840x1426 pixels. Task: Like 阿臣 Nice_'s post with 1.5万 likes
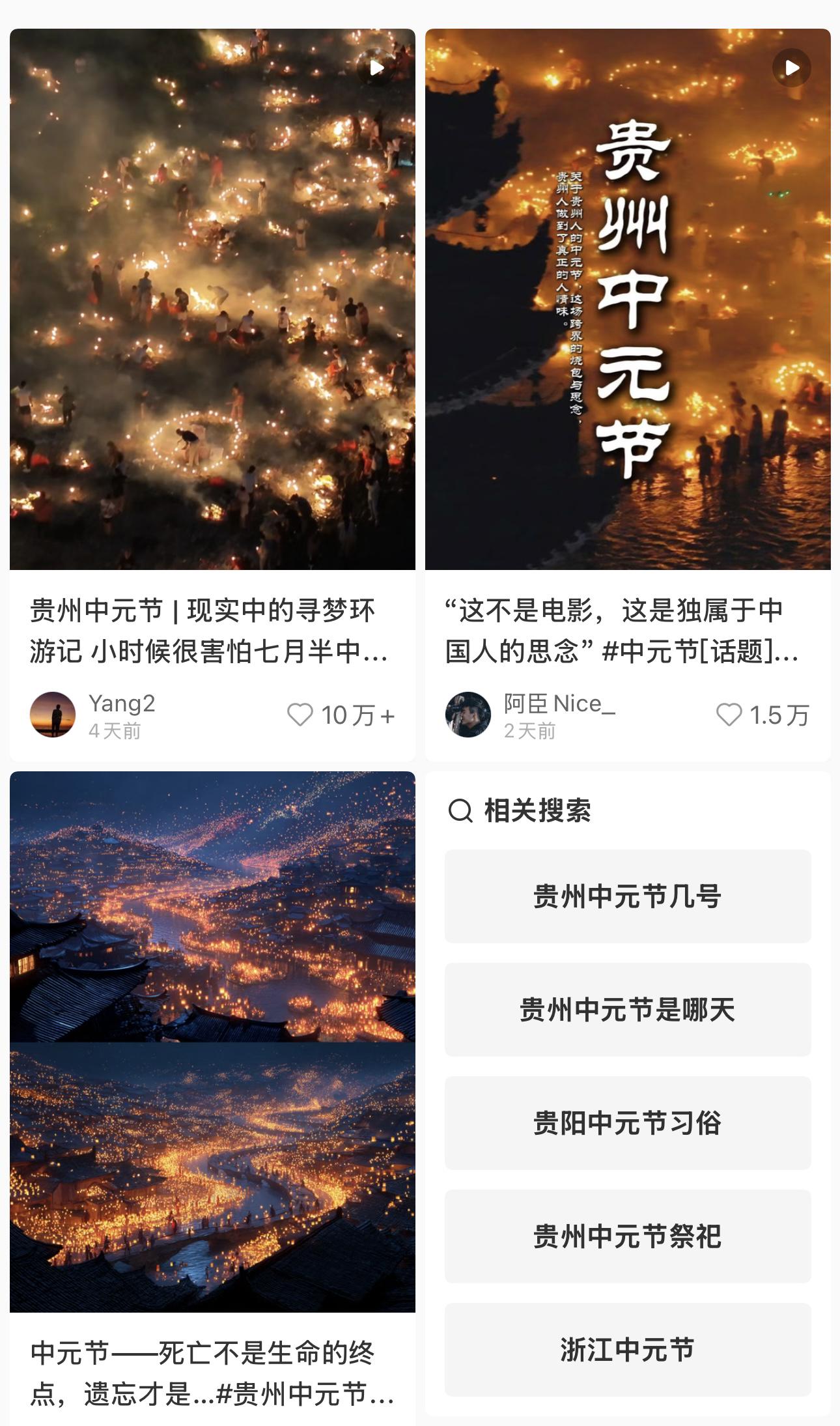(x=729, y=715)
